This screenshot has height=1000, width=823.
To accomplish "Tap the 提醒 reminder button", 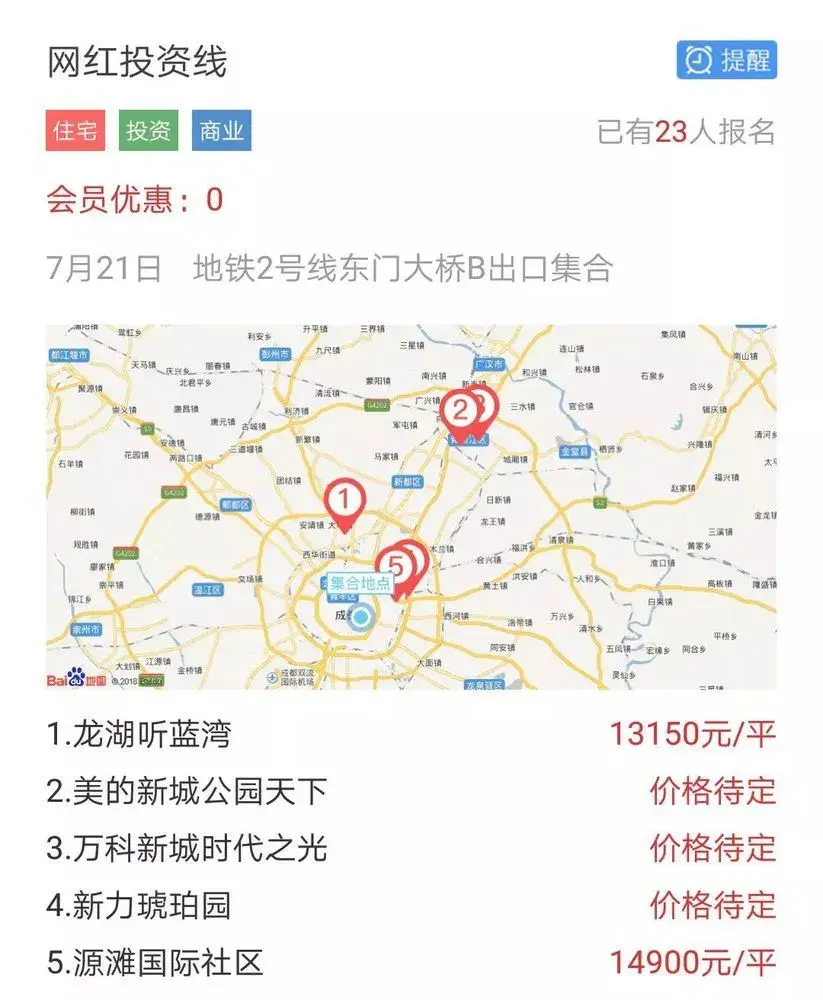I will [726, 60].
